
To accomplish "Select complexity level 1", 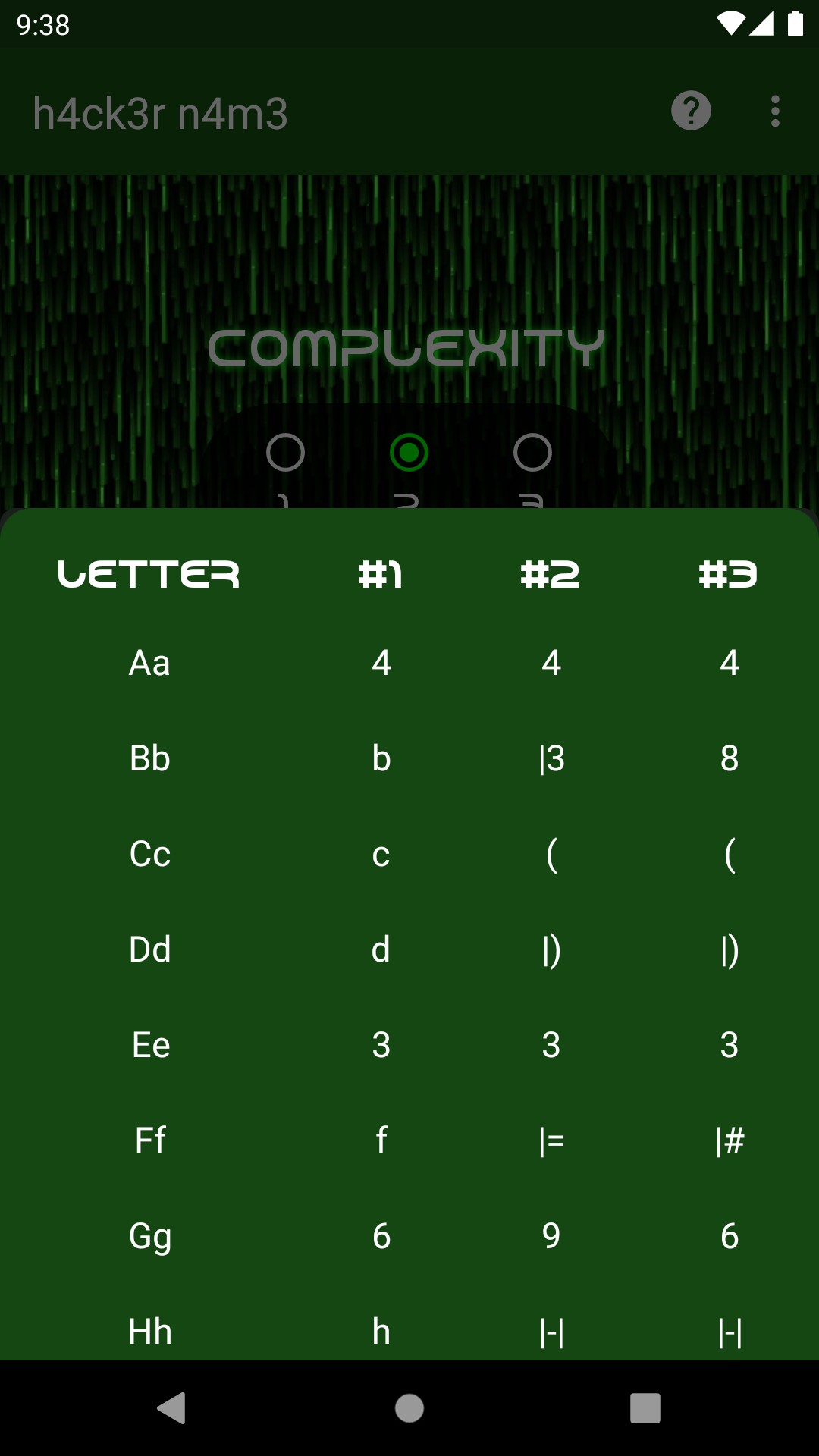I will [285, 453].
